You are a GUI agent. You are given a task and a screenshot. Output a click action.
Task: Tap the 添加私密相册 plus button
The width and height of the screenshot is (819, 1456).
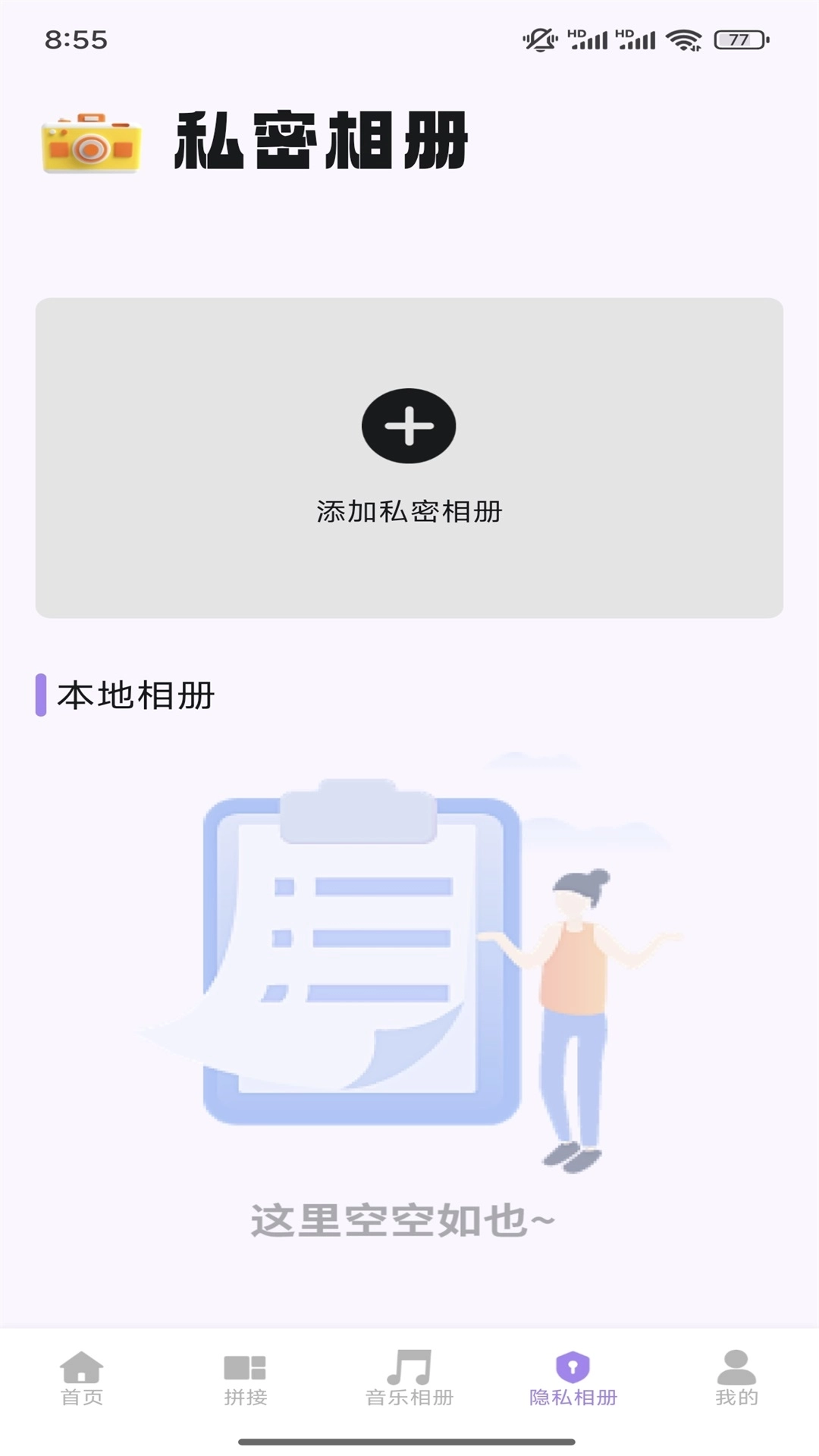point(409,426)
